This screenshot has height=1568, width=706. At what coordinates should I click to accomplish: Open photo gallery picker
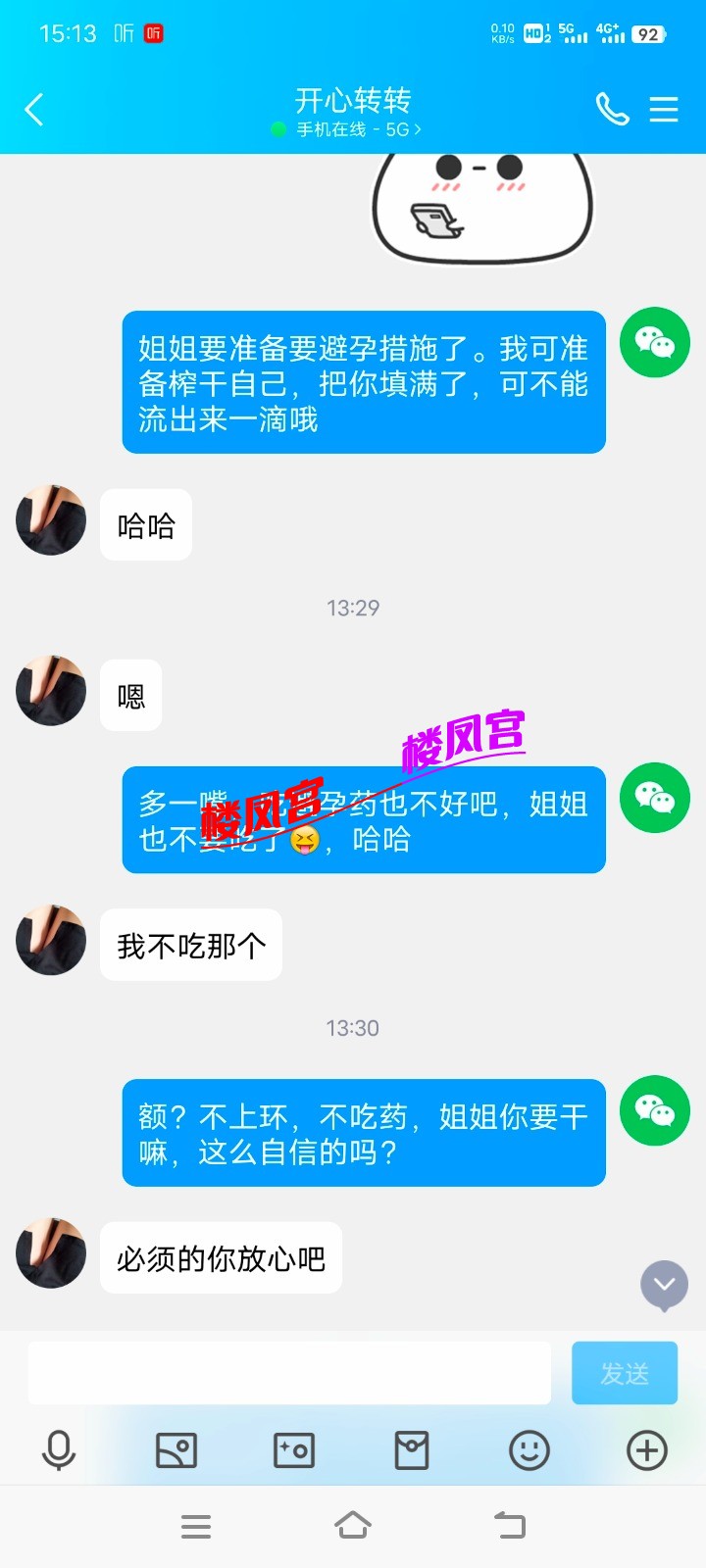coord(176,1450)
